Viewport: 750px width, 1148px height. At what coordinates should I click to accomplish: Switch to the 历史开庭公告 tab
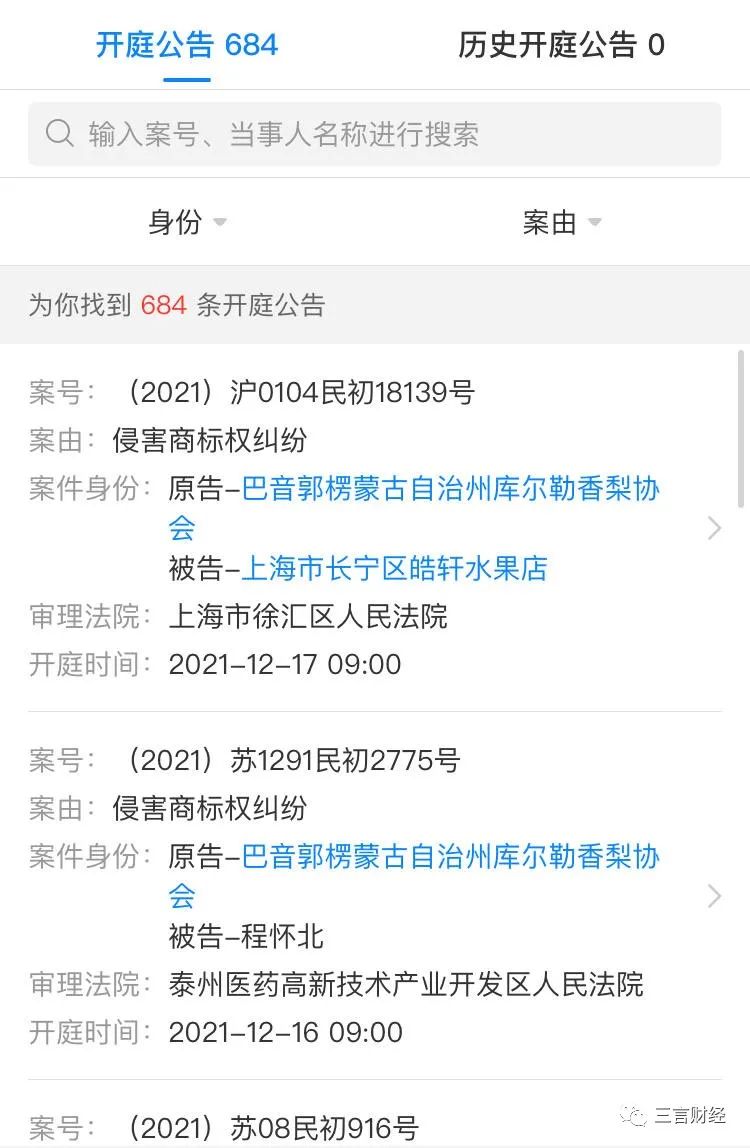point(561,45)
